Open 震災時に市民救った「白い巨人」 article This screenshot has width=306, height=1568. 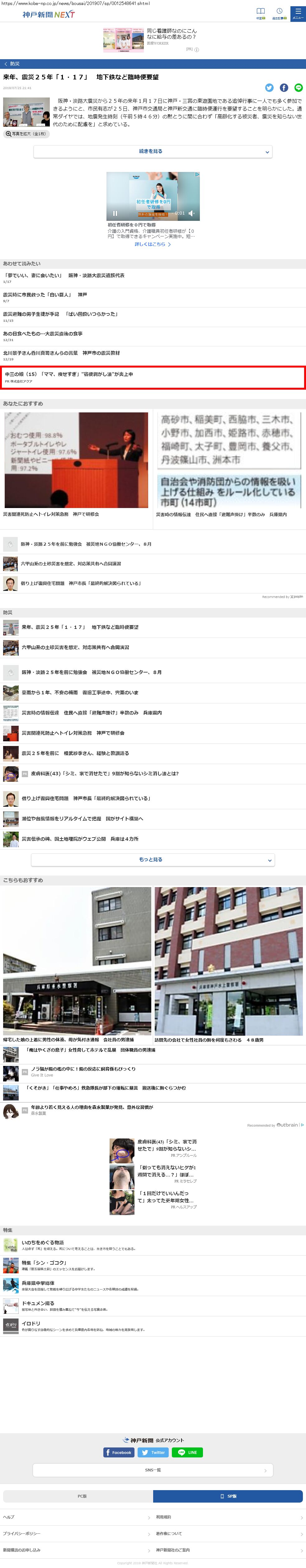pos(46,295)
